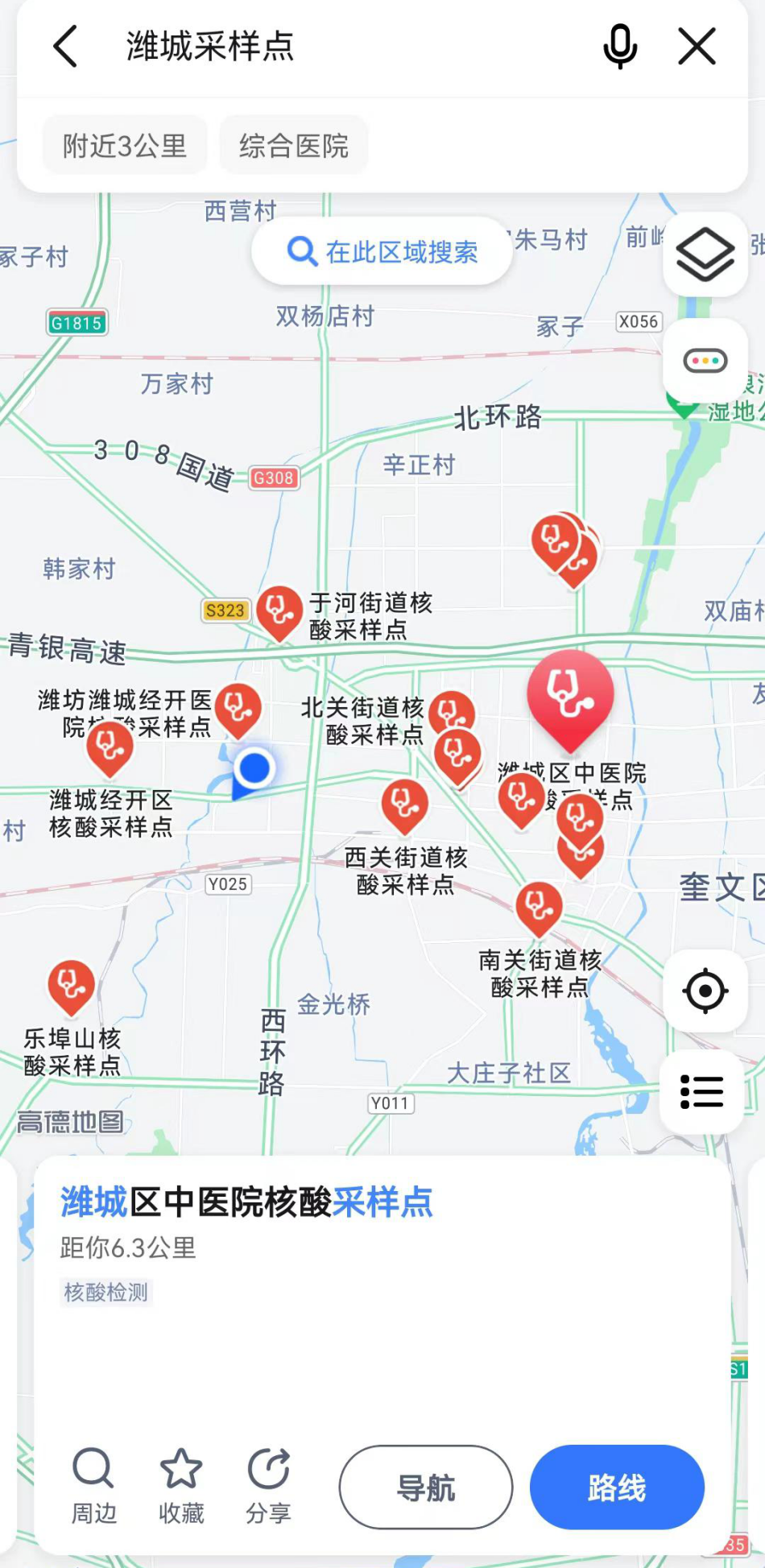Open 潍城区中医院核酸采样点 details card
This screenshot has width=765, height=1568.
(246, 1202)
